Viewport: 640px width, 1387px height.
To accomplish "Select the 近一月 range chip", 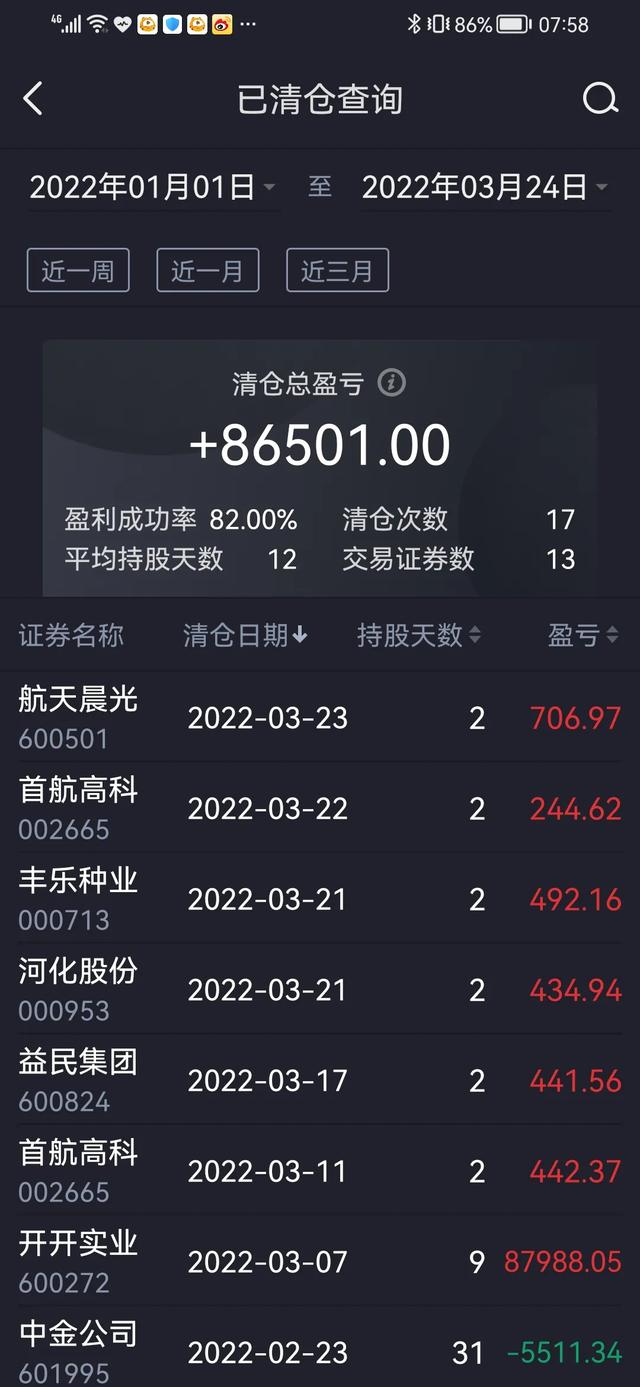I will (x=208, y=271).
